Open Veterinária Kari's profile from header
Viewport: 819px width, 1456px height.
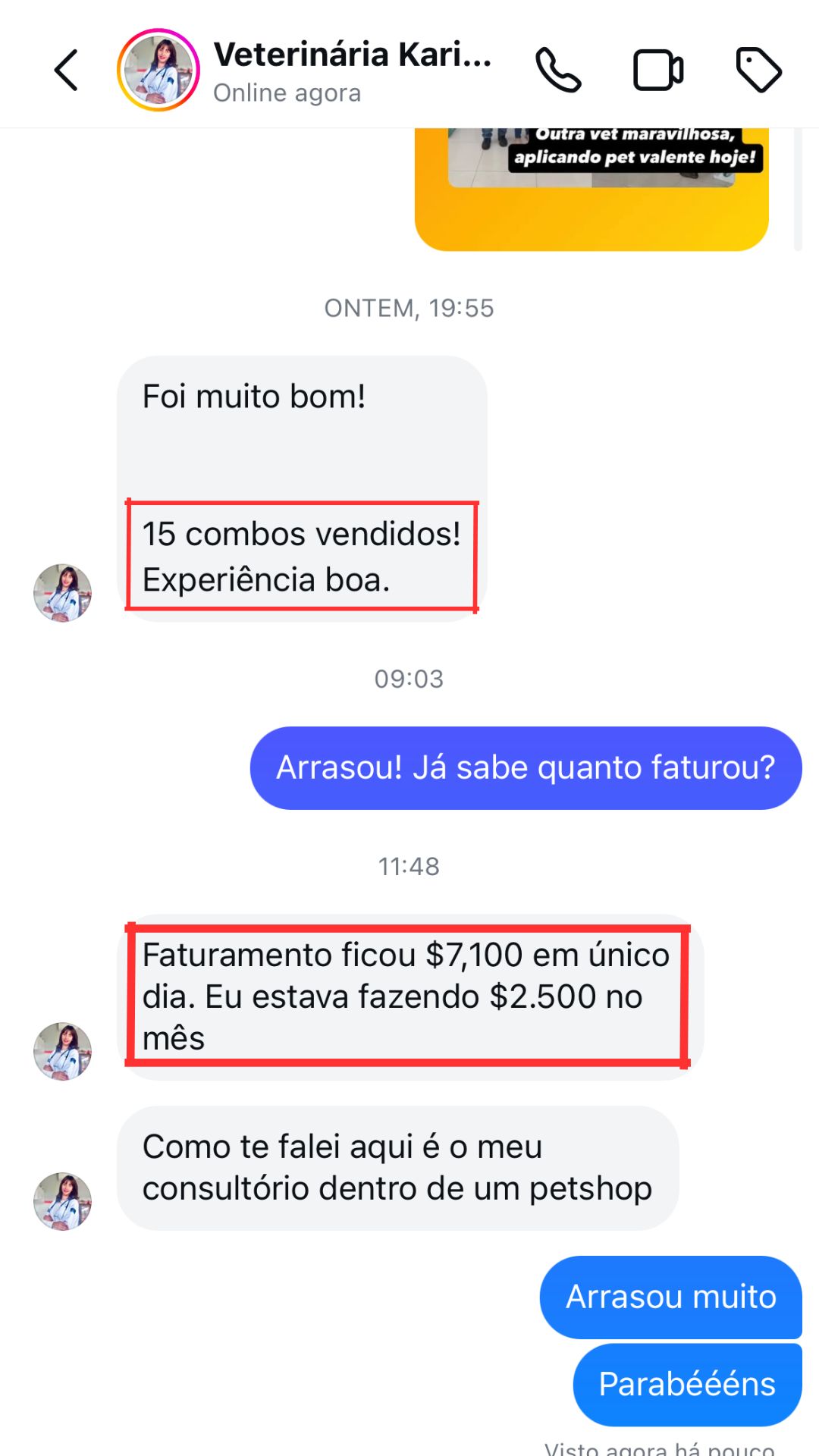(x=352, y=71)
